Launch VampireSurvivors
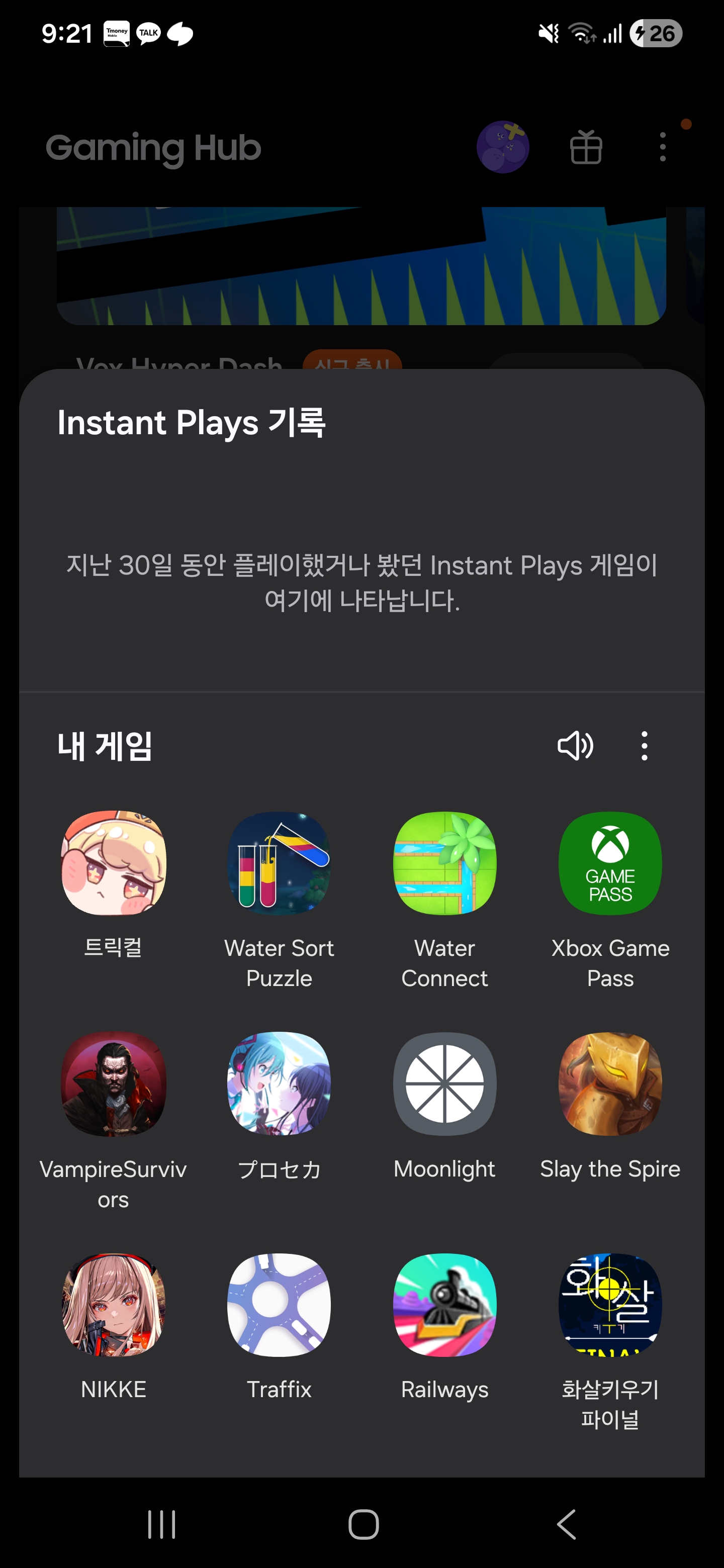 [x=113, y=1084]
